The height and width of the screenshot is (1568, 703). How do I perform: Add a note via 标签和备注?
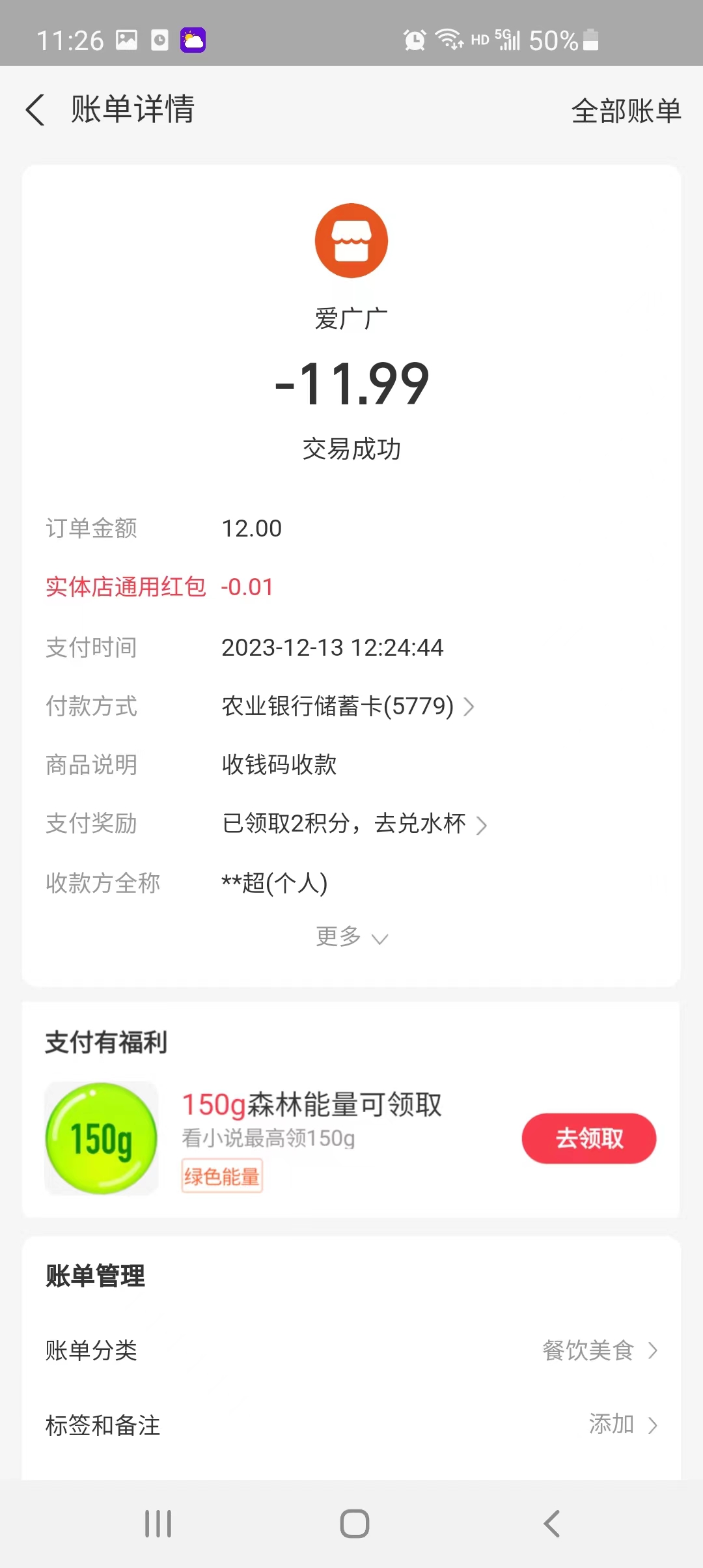coord(351,1425)
